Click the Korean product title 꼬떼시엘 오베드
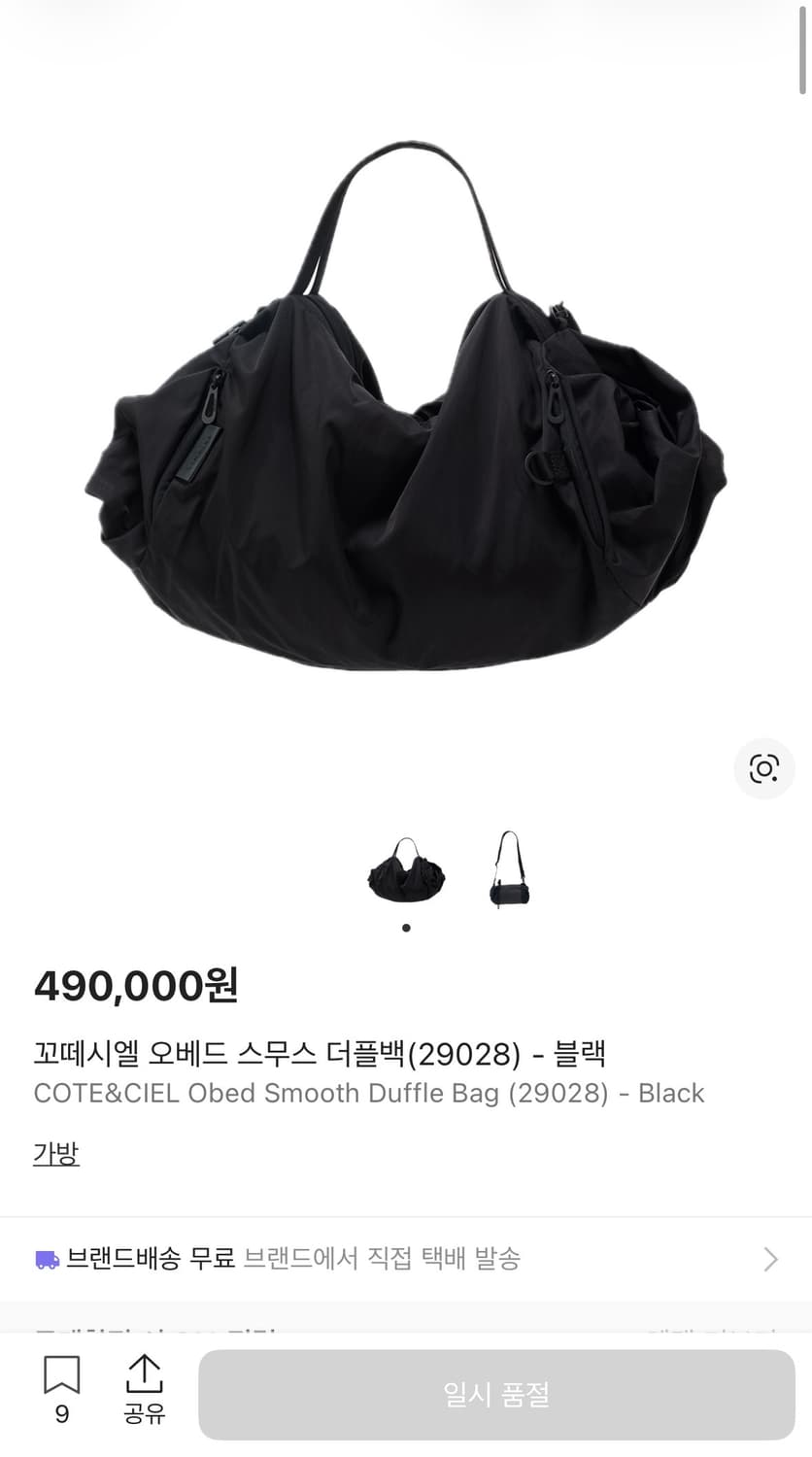Viewport: 812px width, 1457px height. 321,1055
